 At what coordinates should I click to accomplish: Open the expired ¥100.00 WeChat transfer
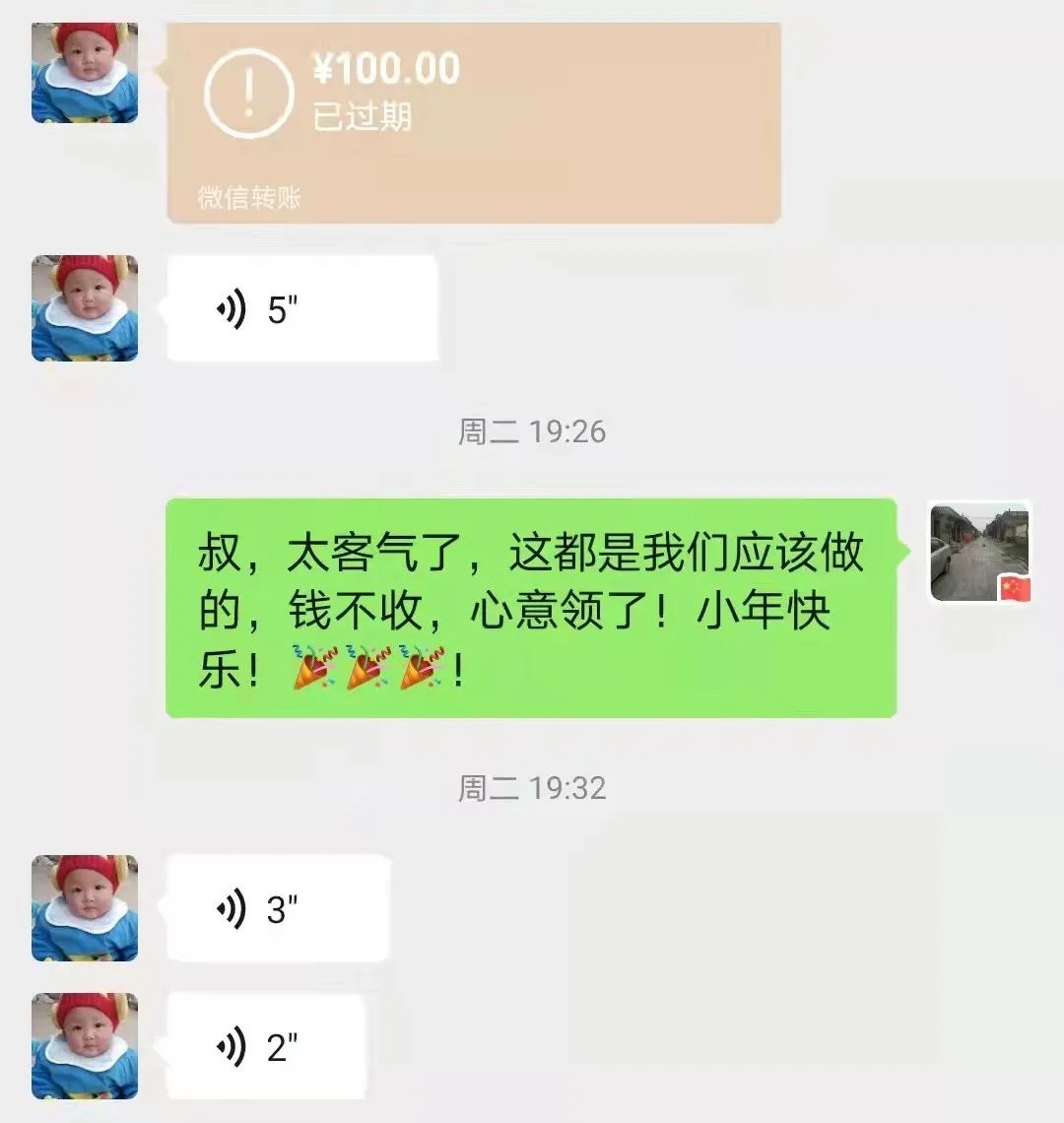[473, 118]
